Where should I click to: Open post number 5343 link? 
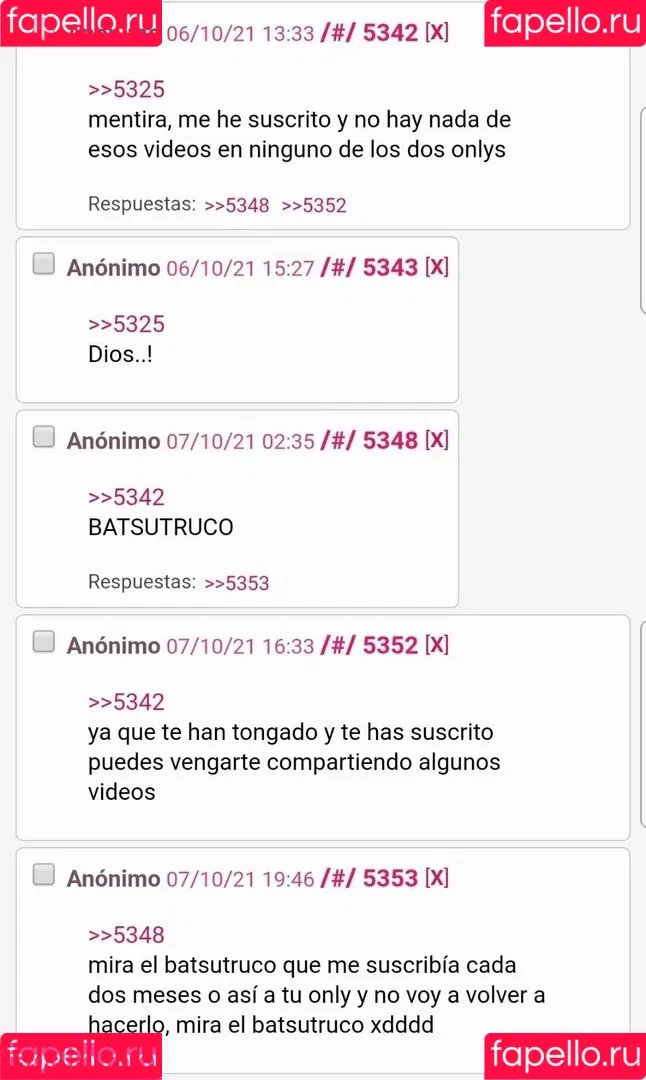(390, 267)
